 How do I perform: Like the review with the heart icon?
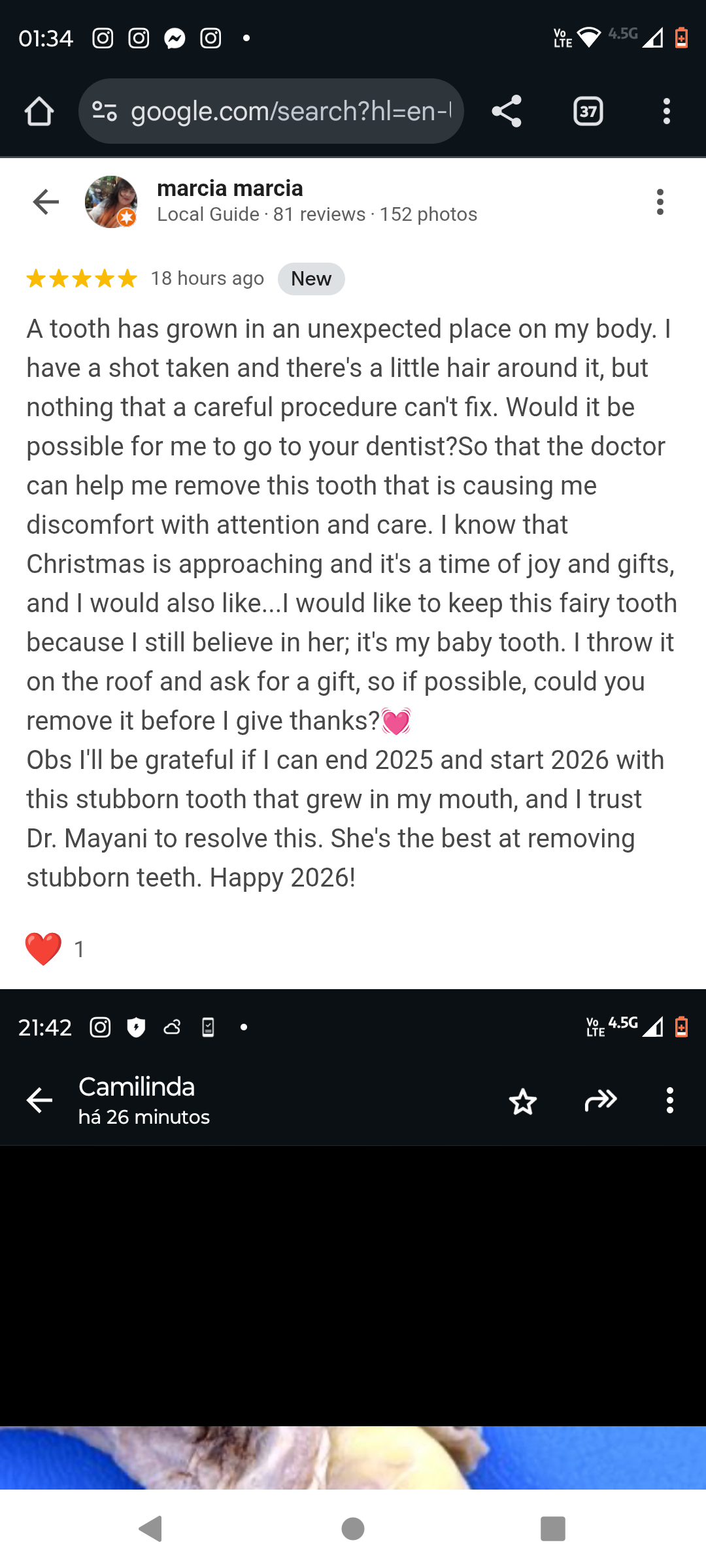coord(43,949)
